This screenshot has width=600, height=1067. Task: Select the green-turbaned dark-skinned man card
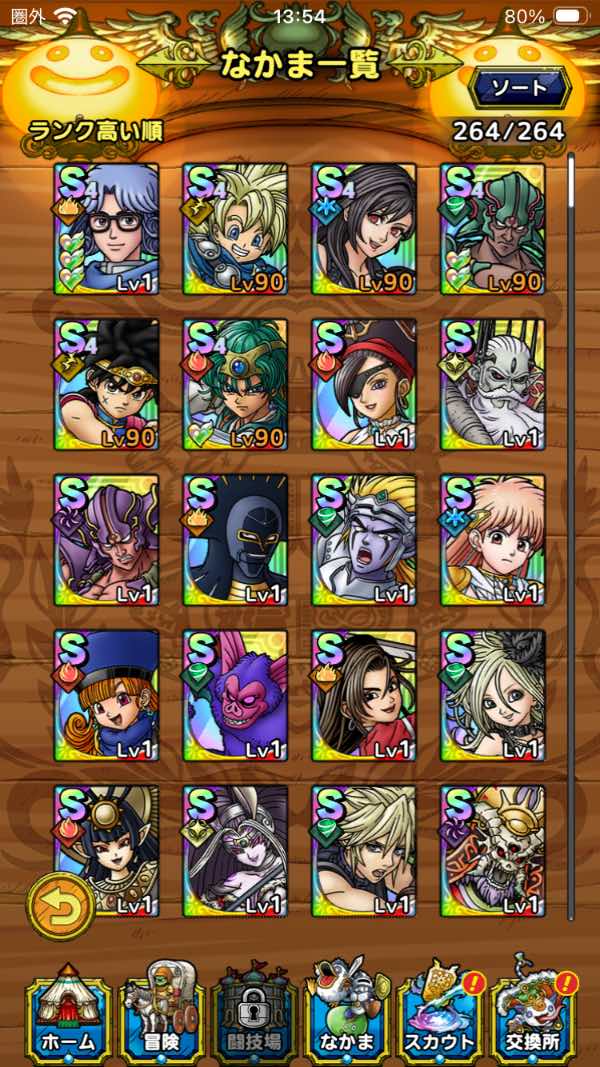(493, 229)
